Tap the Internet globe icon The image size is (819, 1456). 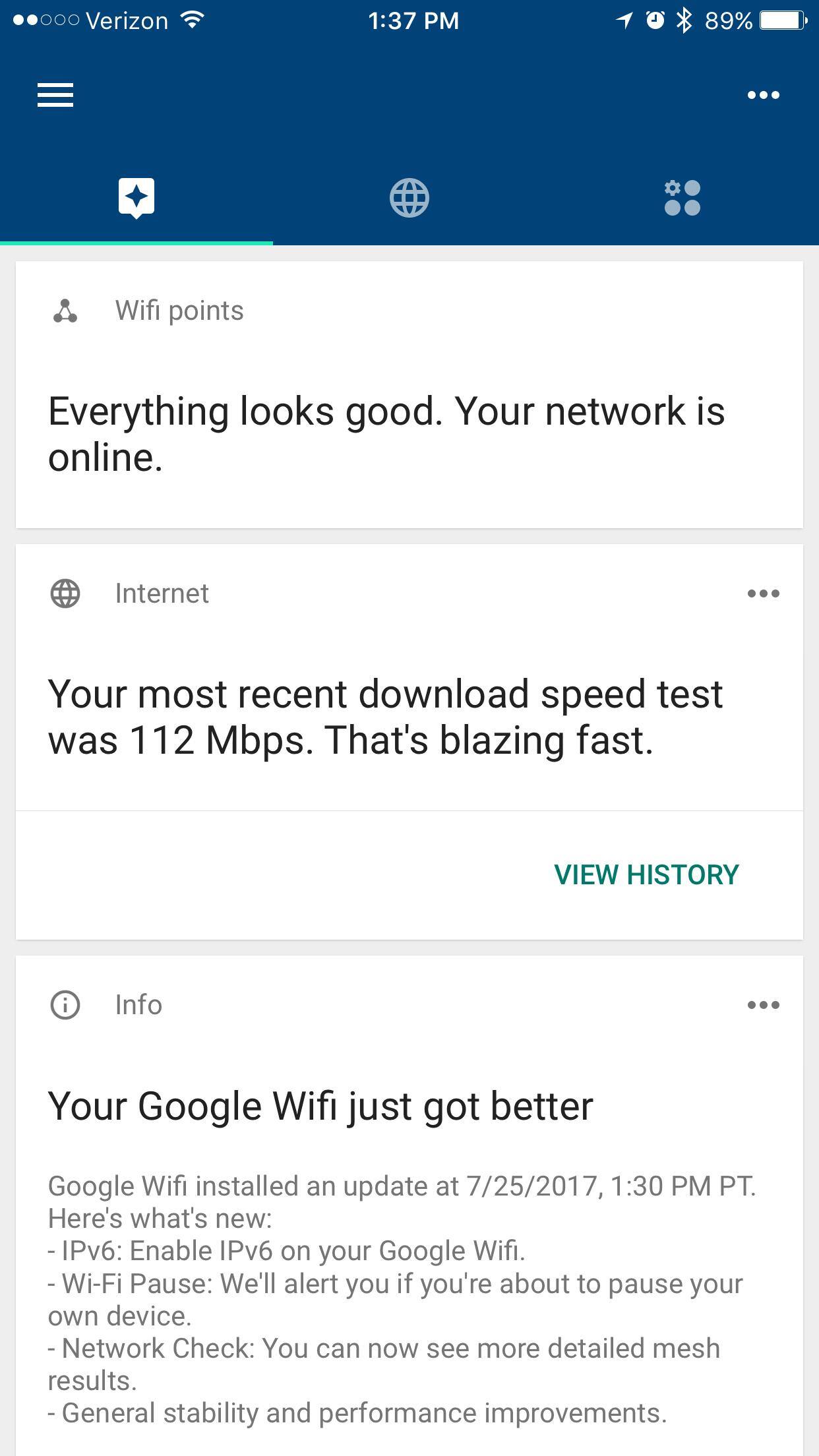[x=65, y=592]
